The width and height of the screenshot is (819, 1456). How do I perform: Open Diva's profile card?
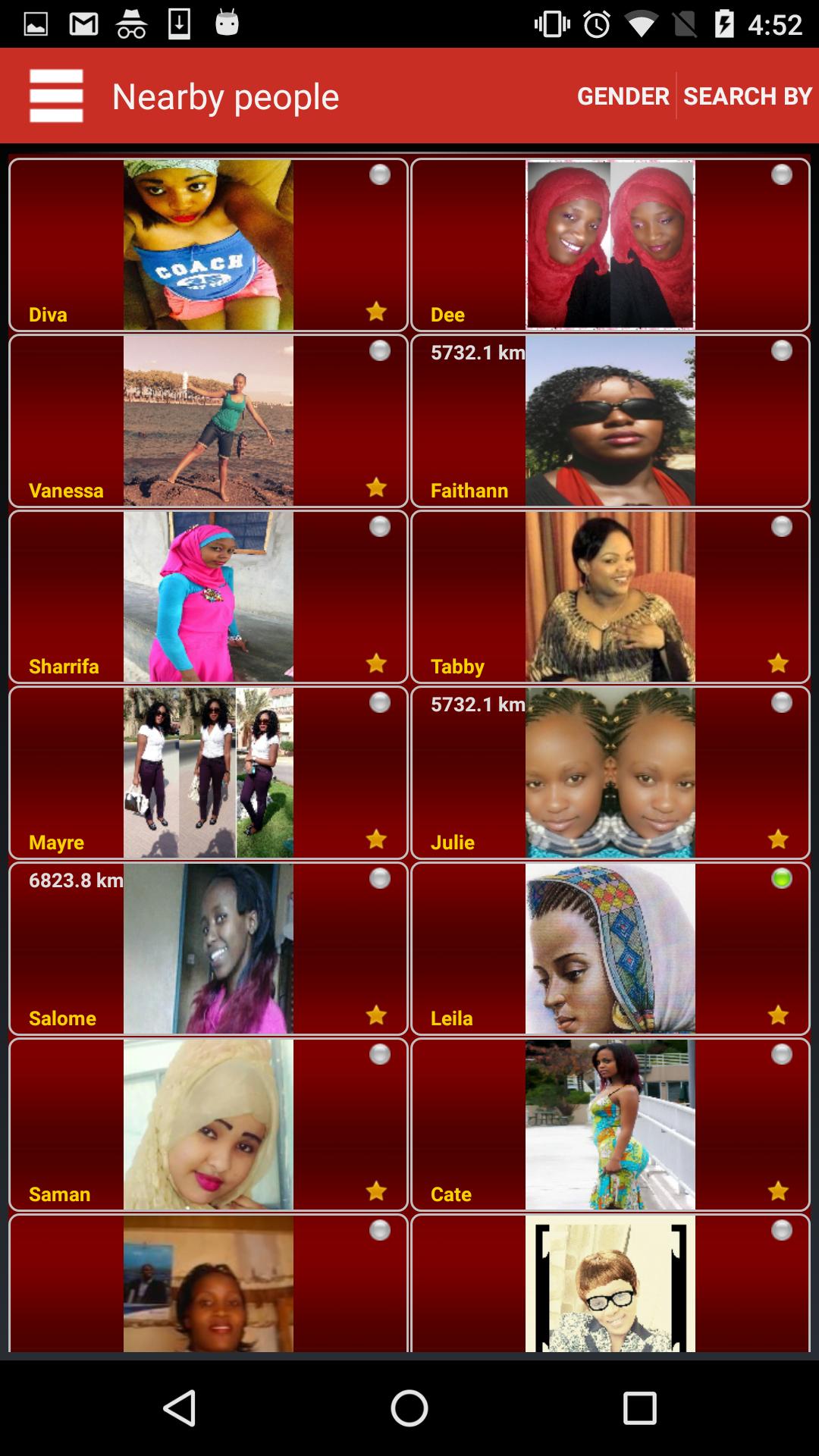pyautogui.click(x=208, y=244)
